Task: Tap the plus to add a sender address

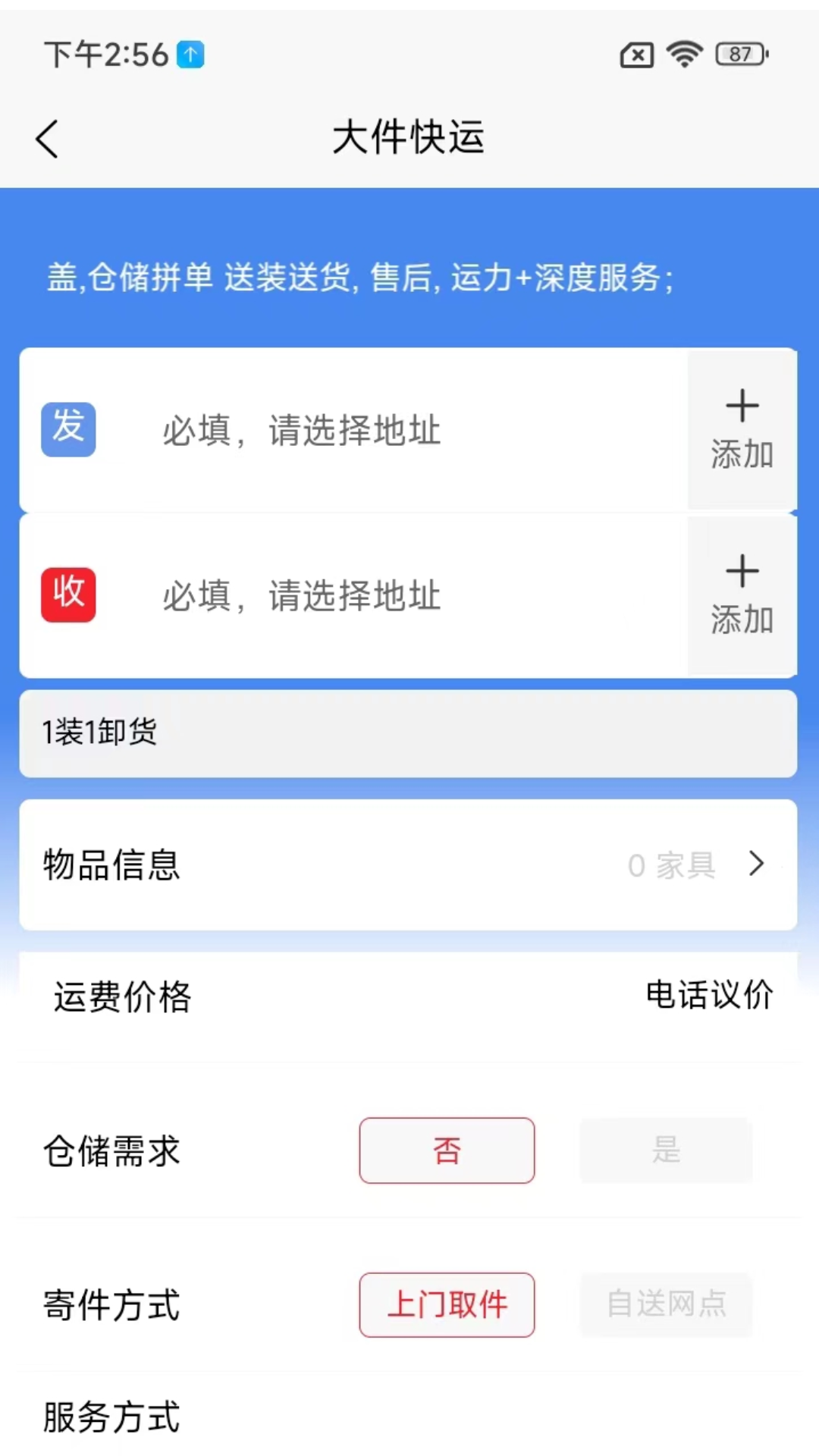Action: [x=741, y=429]
